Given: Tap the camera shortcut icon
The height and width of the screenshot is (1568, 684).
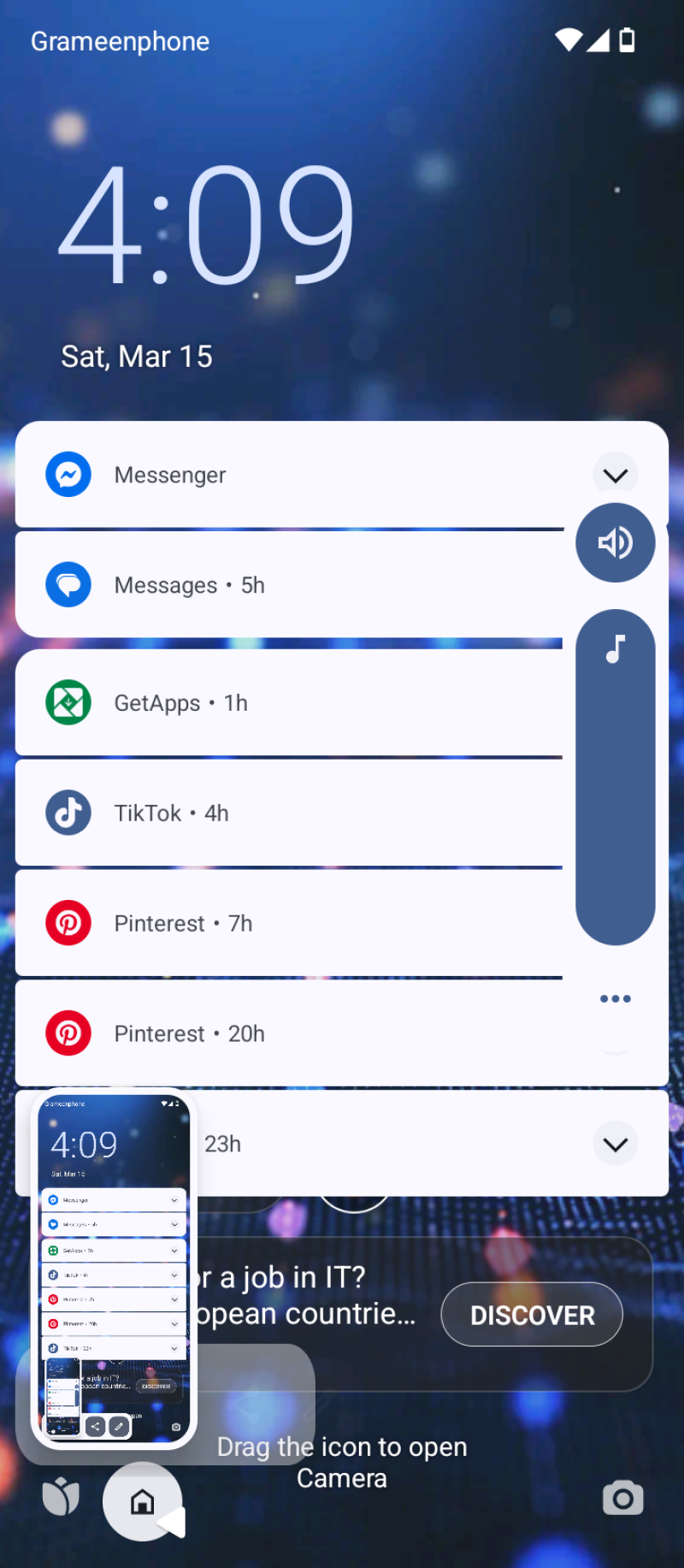Looking at the screenshot, I should 622,1498.
